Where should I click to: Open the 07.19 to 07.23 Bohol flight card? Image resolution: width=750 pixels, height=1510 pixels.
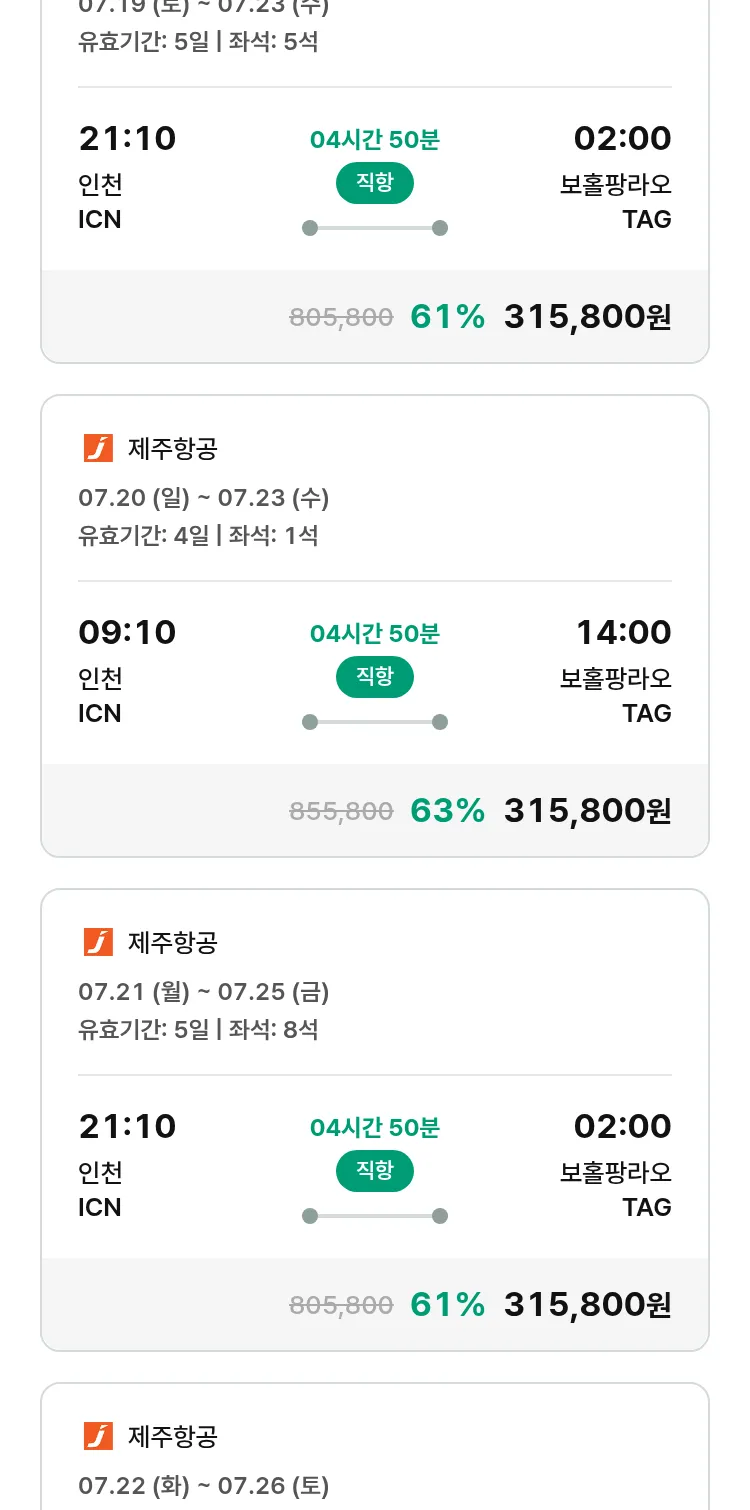tap(375, 180)
